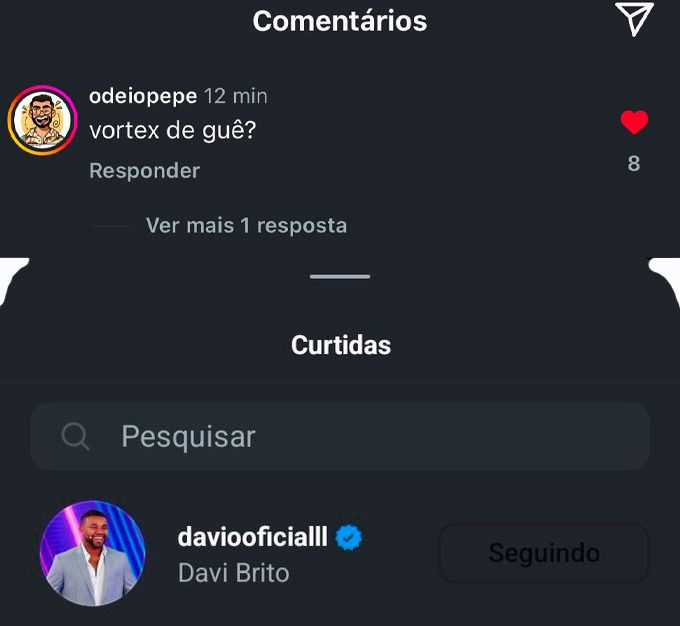This screenshot has height=626, width=680.
Task: Tap the Seguindo button for davioficialll
Action: [x=543, y=553]
